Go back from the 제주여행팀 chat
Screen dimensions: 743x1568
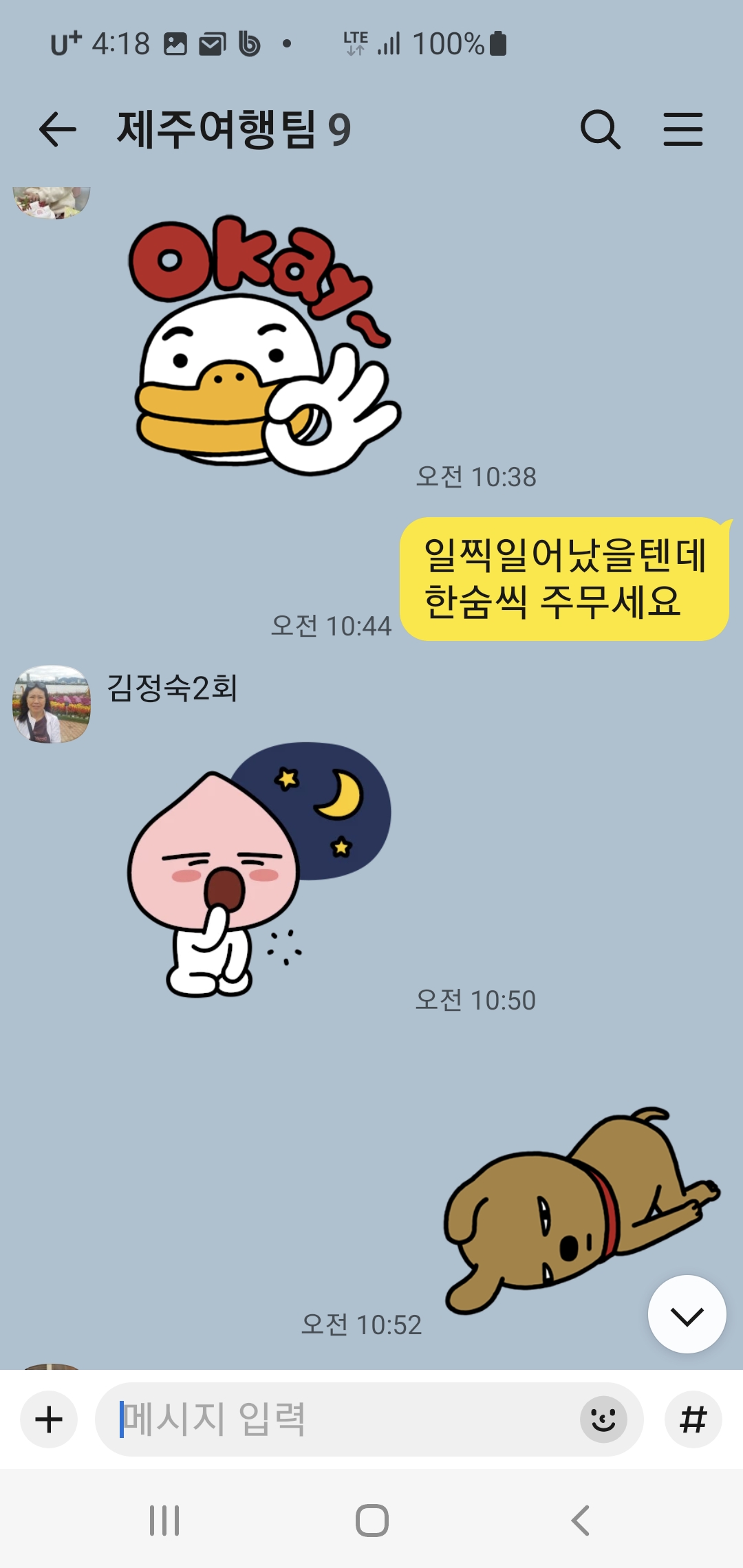(57, 129)
